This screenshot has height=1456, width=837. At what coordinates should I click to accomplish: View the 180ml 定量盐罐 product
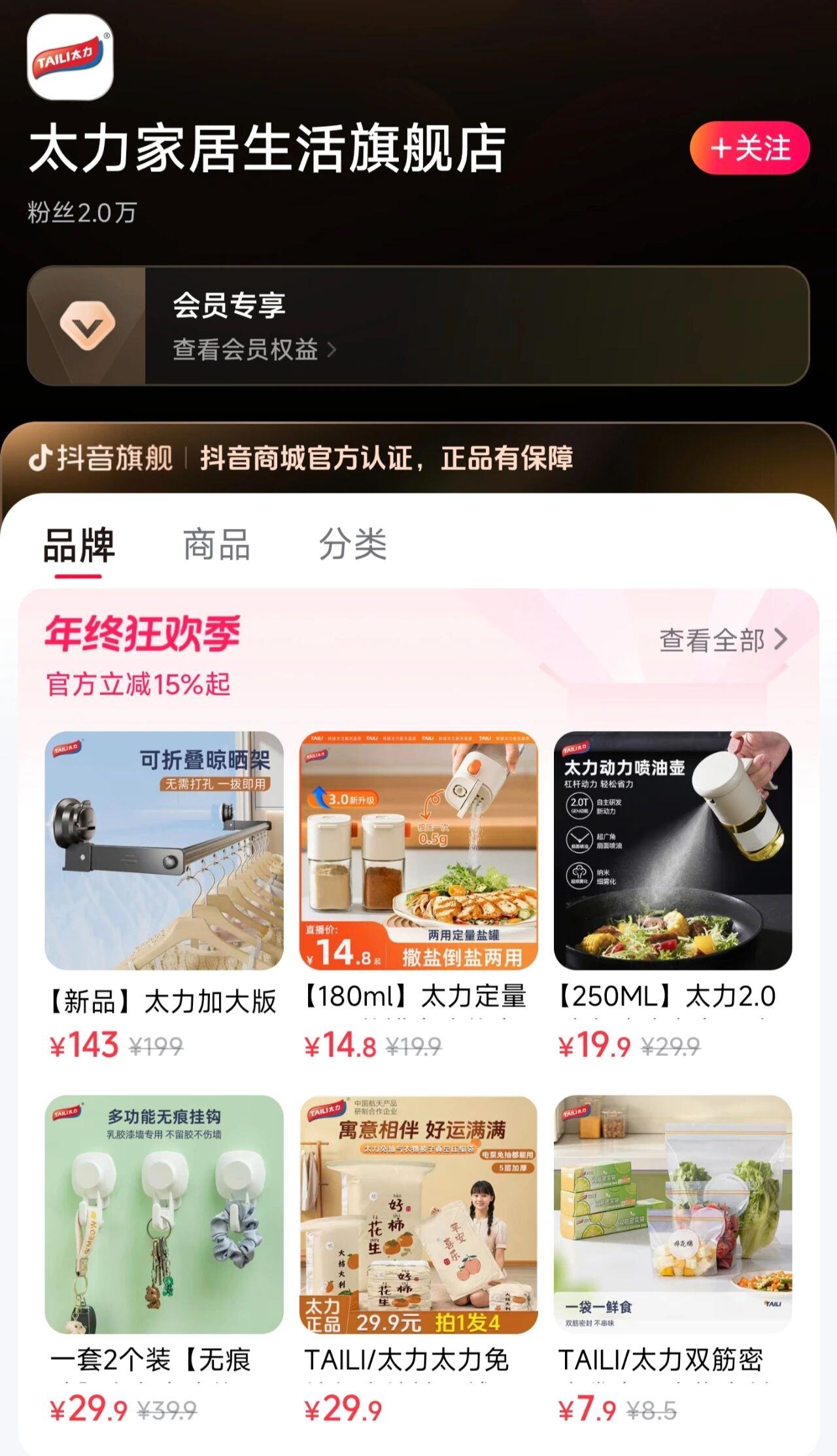point(418,850)
